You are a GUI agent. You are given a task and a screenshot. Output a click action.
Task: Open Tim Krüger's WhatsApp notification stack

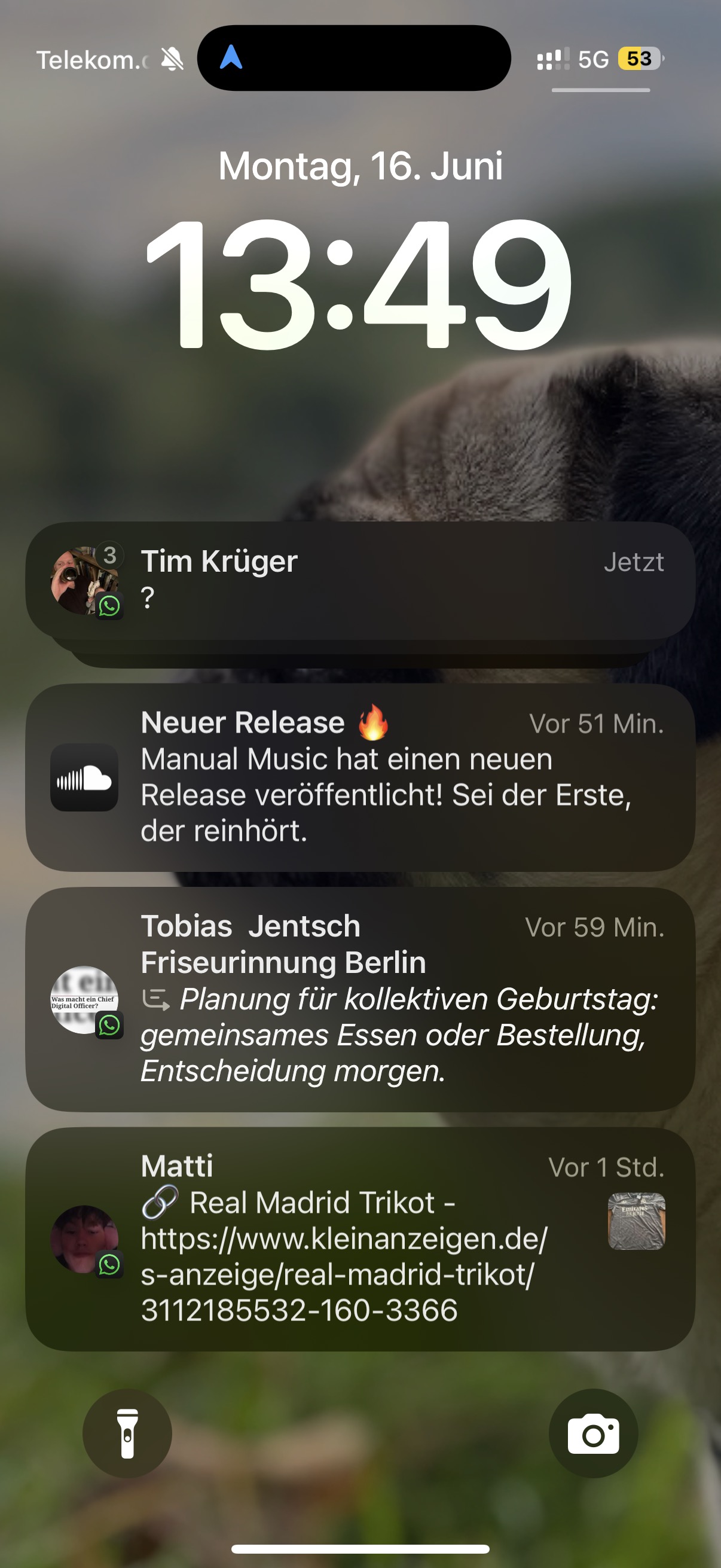[360, 580]
